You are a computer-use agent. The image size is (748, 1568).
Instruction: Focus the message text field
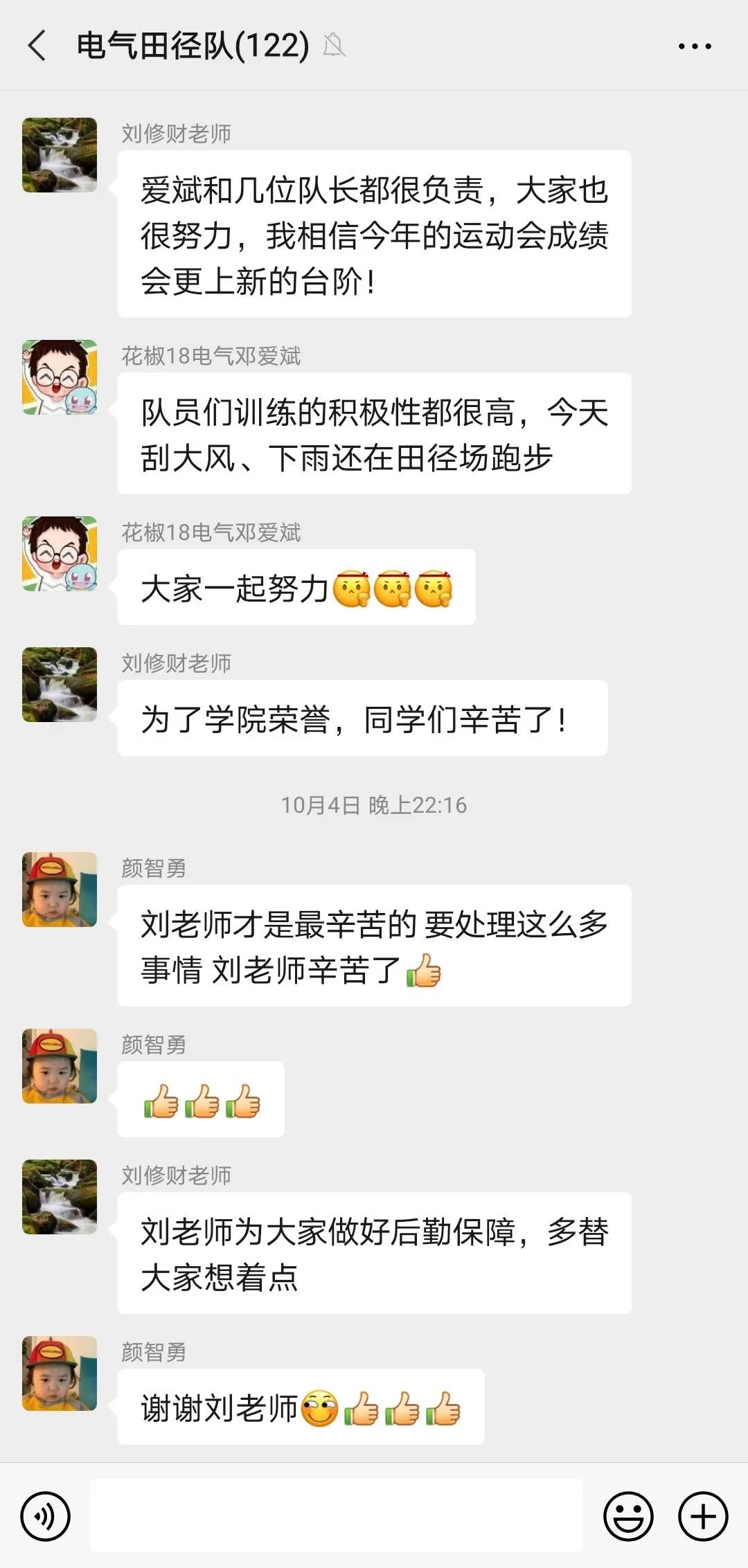coord(337,1515)
